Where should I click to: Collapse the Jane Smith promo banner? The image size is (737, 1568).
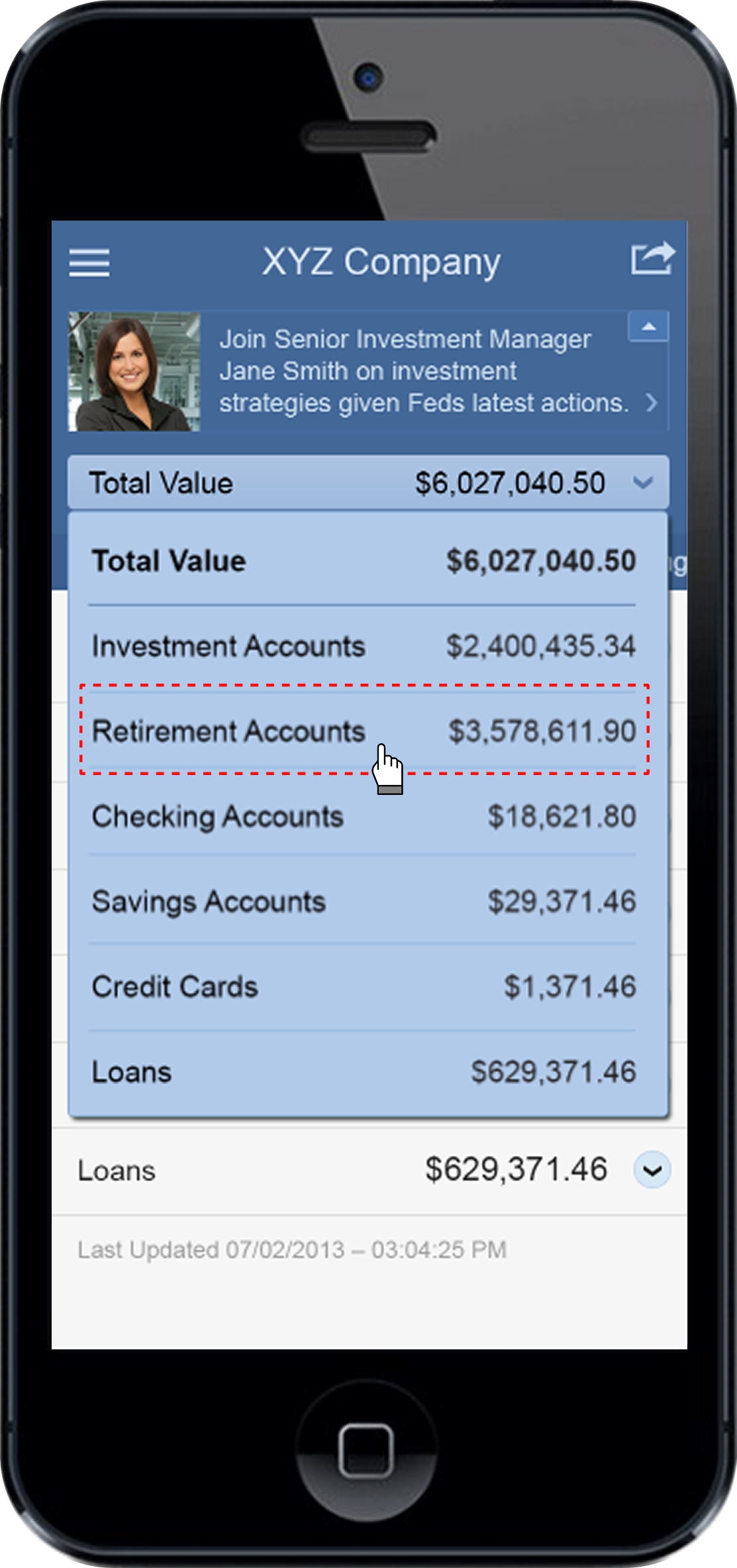(648, 327)
